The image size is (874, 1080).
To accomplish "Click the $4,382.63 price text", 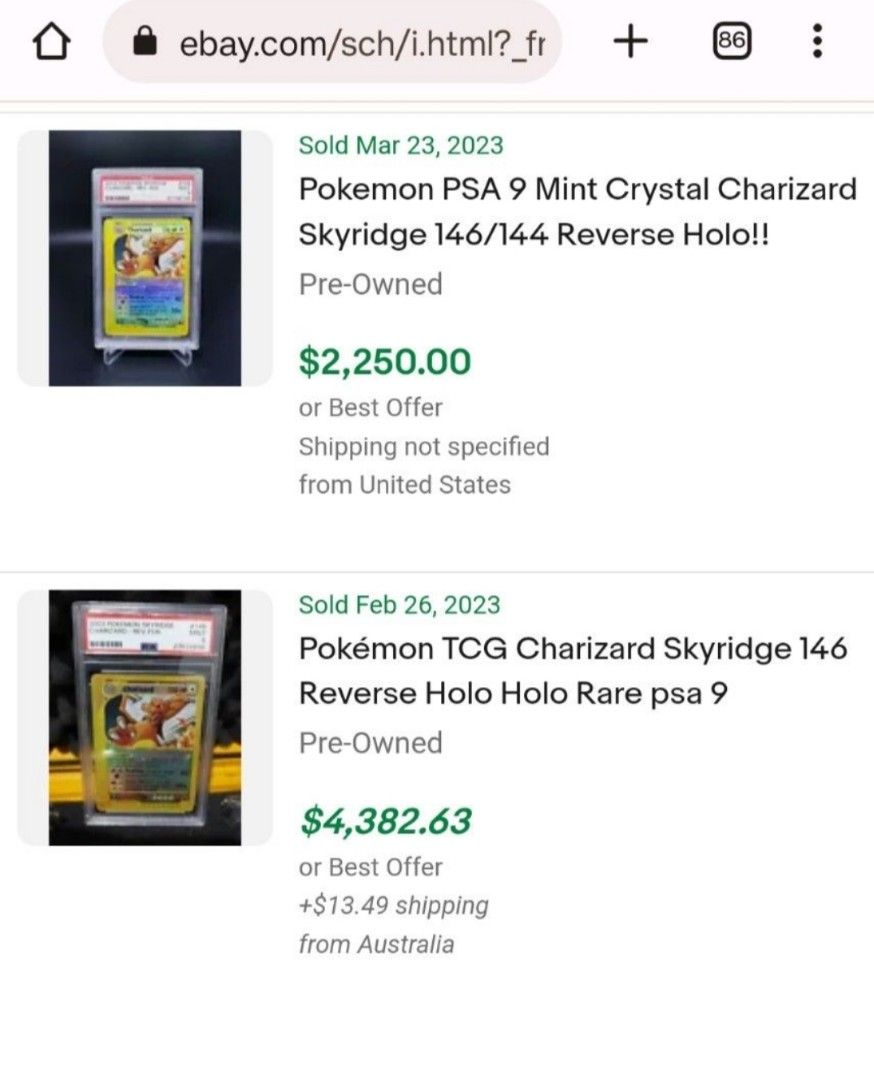I will pyautogui.click(x=386, y=821).
